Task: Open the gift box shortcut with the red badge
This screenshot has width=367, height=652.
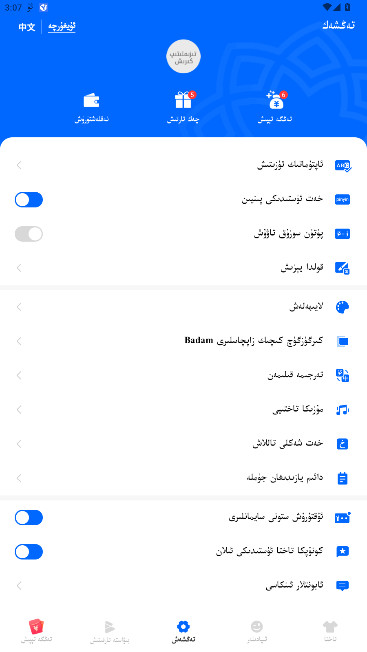Action: pyautogui.click(x=183, y=107)
